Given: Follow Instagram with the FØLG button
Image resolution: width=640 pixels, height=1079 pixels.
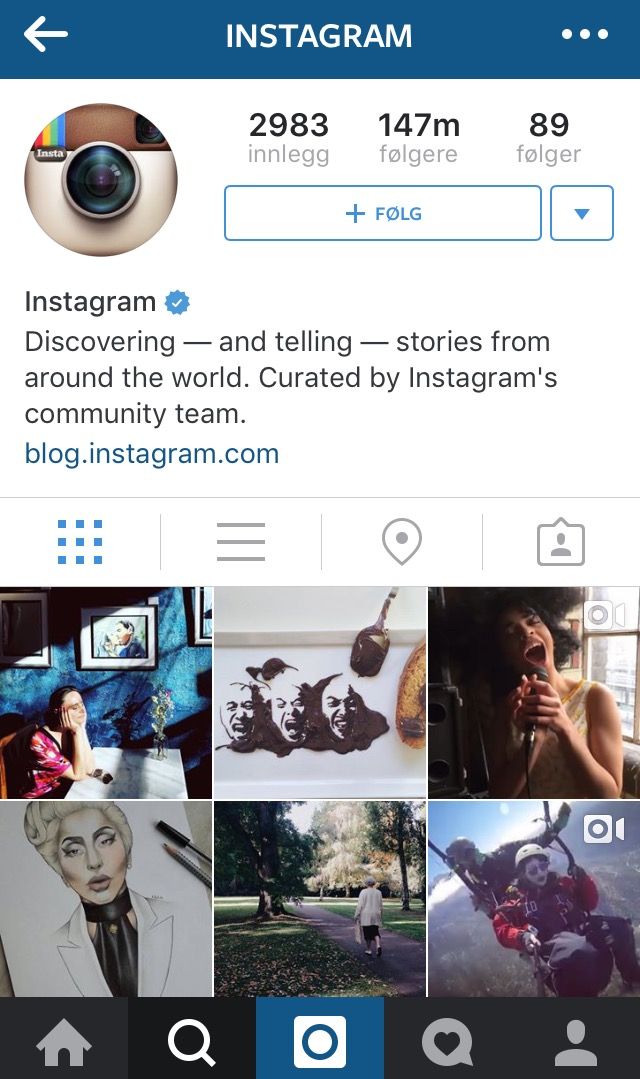Looking at the screenshot, I should coord(383,213).
